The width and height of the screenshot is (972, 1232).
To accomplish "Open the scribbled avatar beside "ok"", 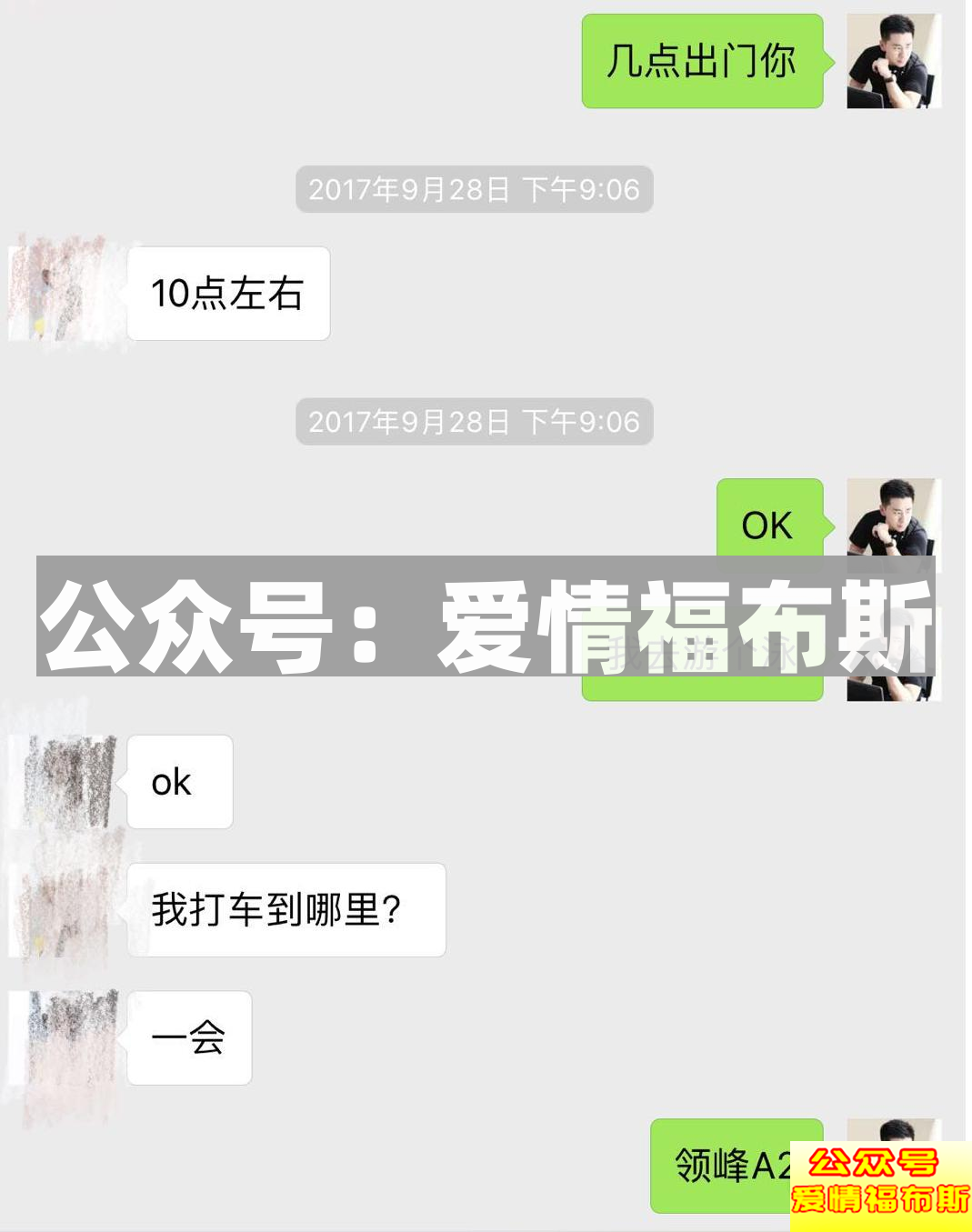I will coord(64,782).
